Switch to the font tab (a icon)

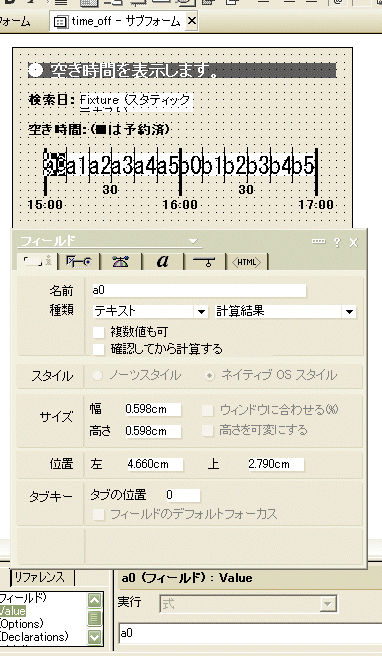pos(162,262)
